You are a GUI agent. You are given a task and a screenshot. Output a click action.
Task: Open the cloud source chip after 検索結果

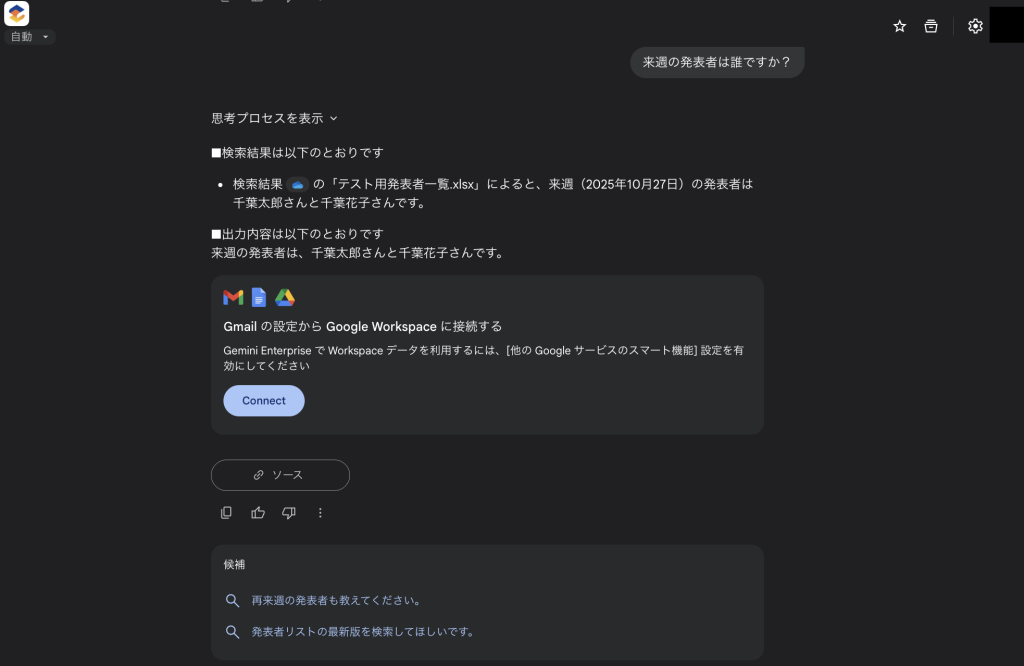[297, 185]
